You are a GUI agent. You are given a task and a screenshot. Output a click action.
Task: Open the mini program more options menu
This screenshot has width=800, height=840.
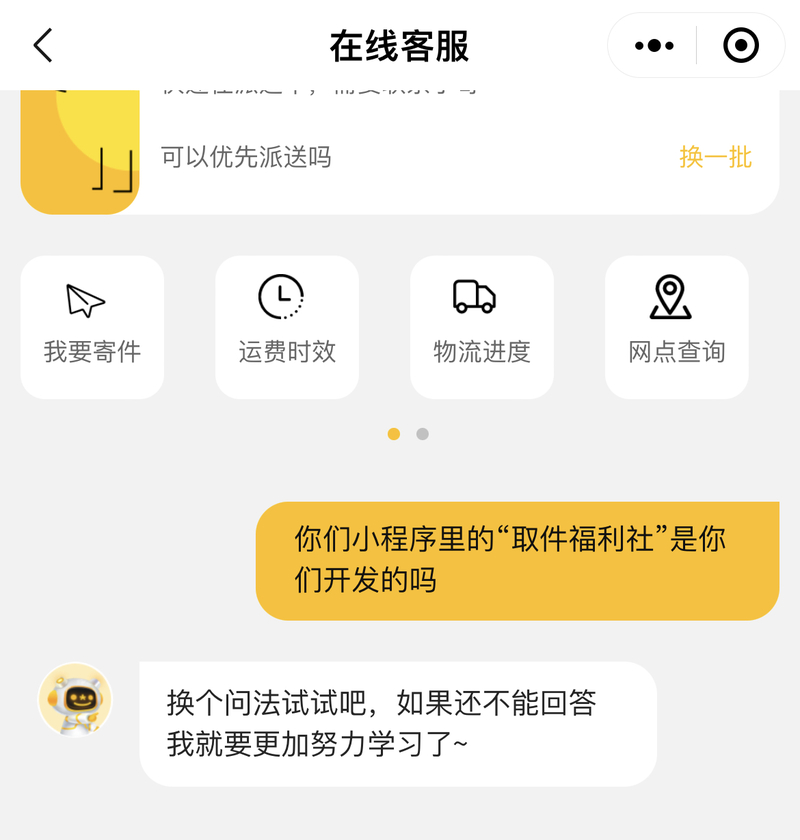click(655, 46)
